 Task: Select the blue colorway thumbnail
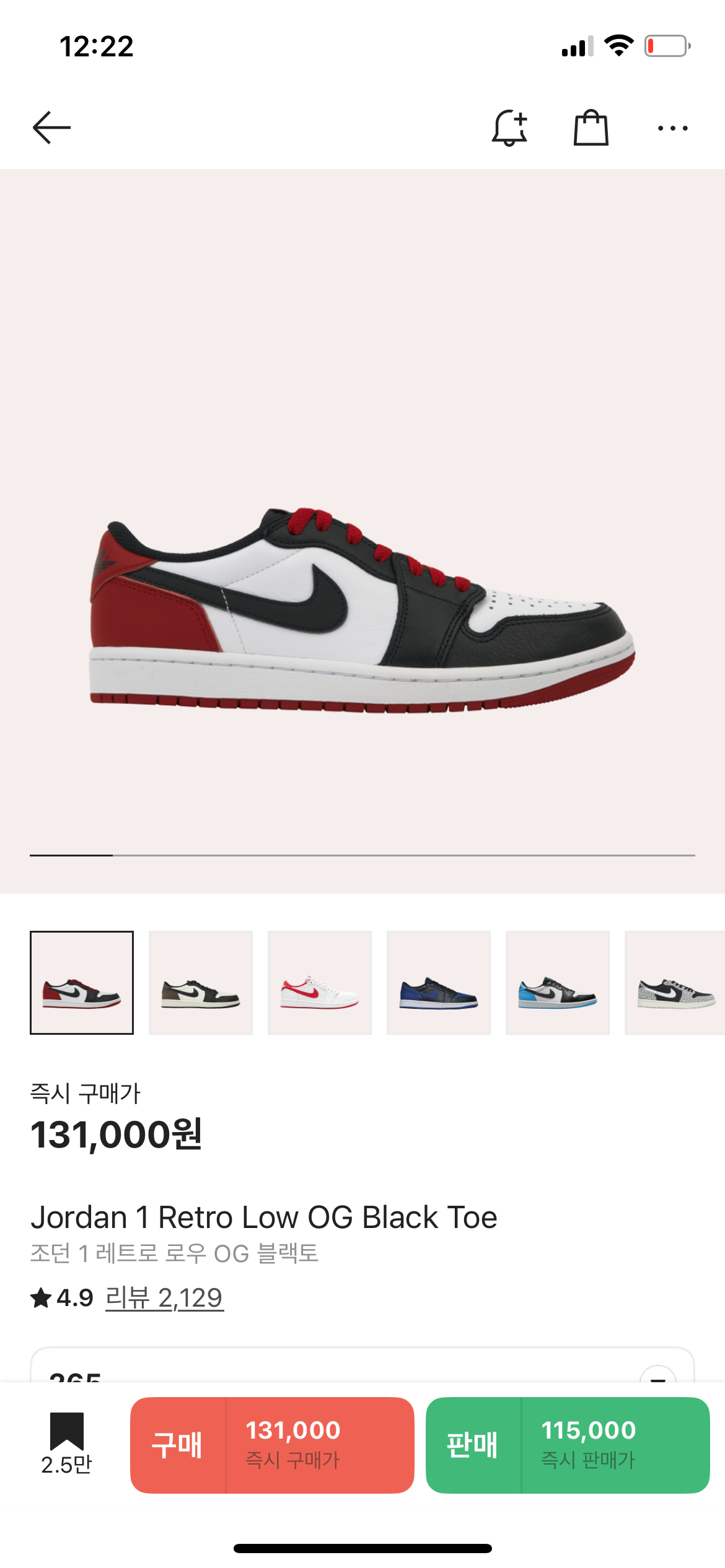(x=438, y=983)
